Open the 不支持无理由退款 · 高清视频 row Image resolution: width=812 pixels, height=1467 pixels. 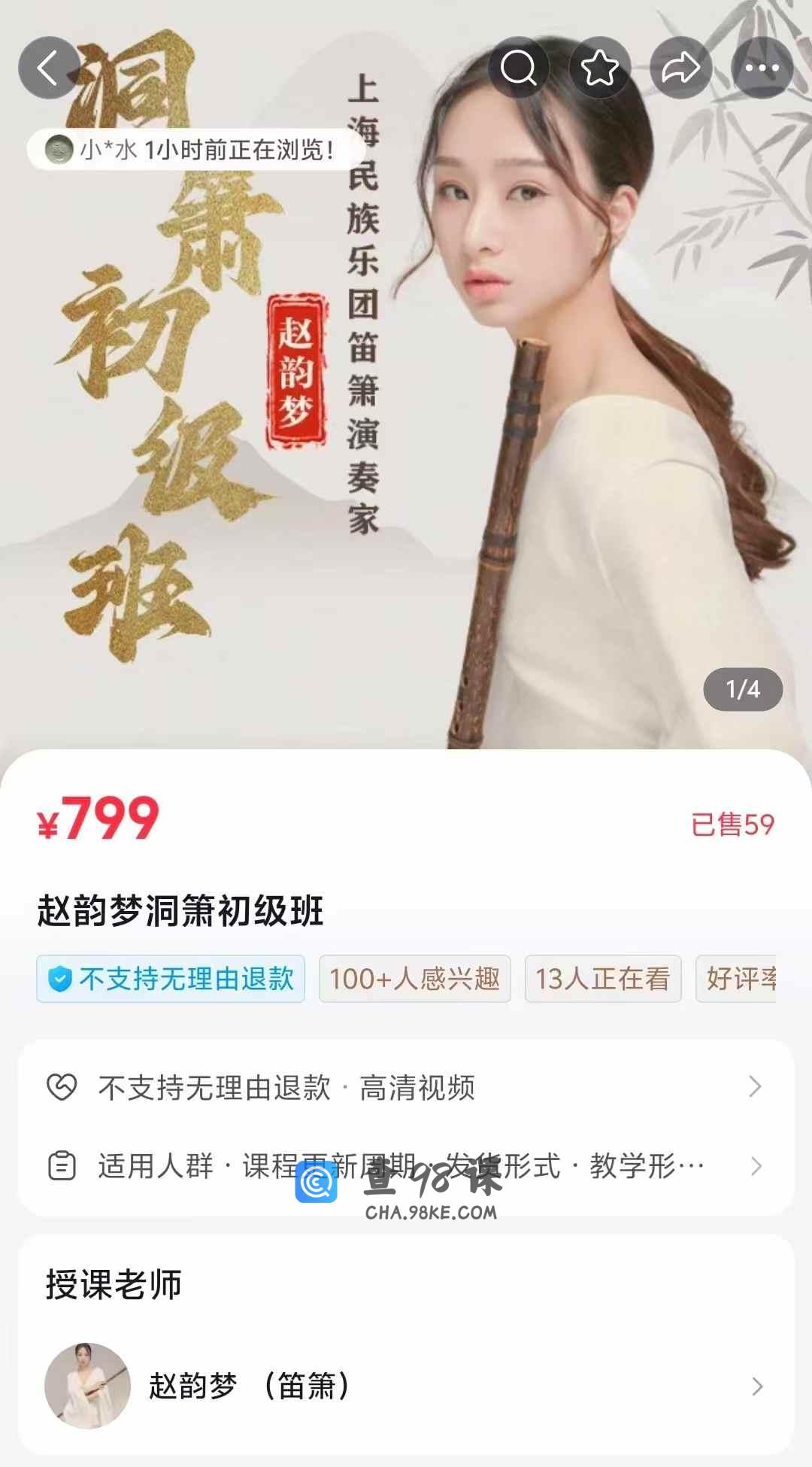coord(406,1087)
